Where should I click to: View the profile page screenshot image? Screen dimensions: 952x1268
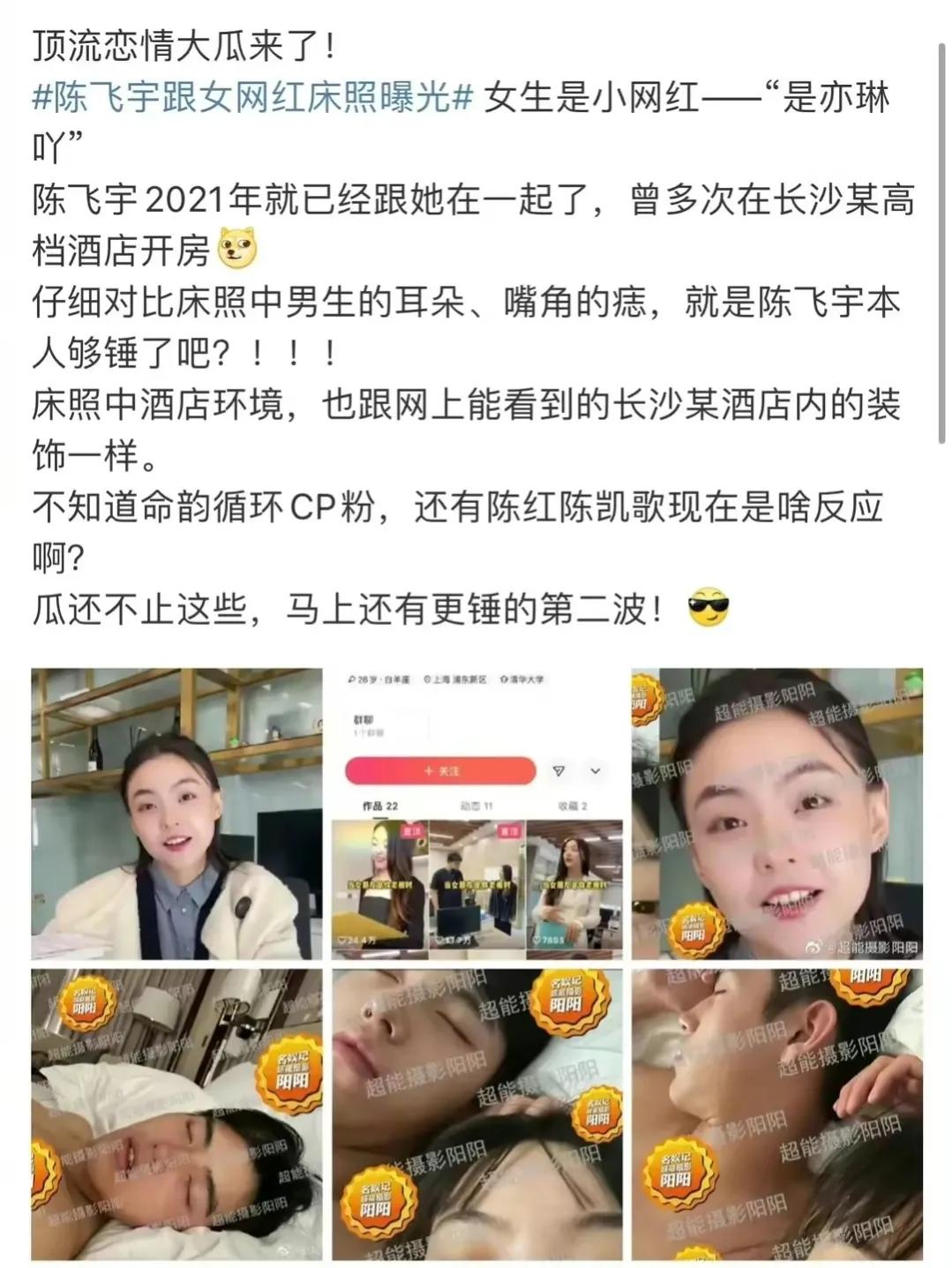pyautogui.click(x=476, y=814)
